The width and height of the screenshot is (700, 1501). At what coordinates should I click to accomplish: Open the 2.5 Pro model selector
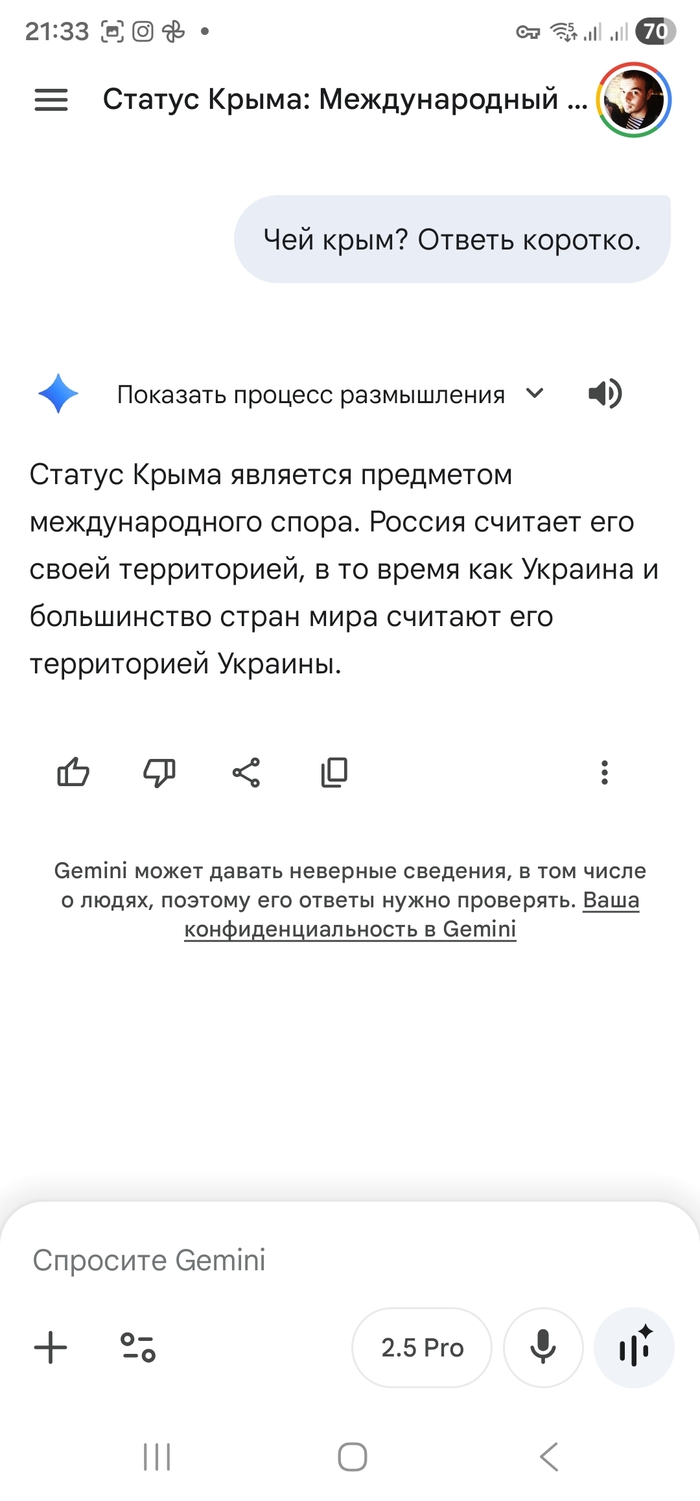[x=422, y=1348]
